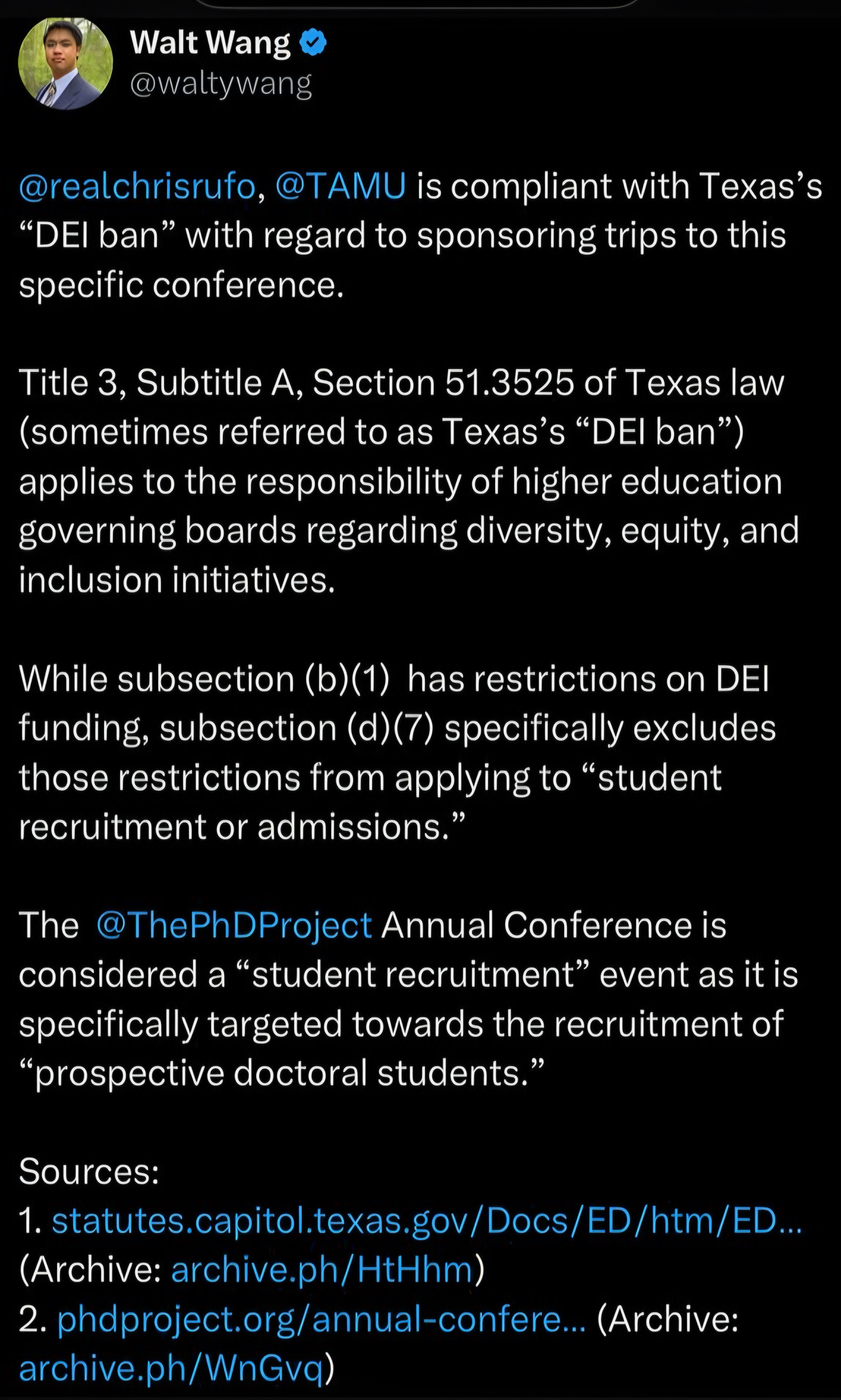Open the @realchrisrufo mention
Viewport: 841px width, 1400px height.
click(x=137, y=187)
